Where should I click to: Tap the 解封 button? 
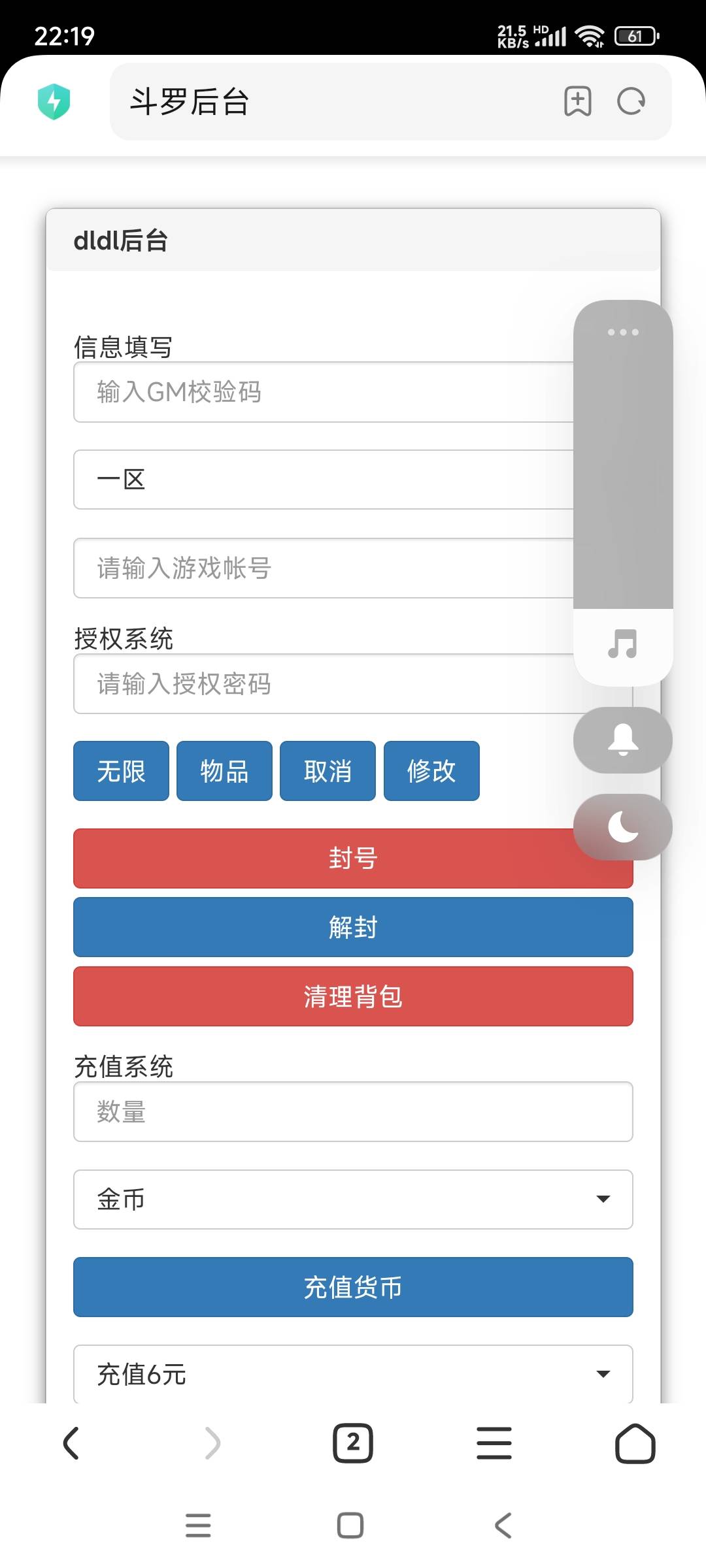click(353, 927)
